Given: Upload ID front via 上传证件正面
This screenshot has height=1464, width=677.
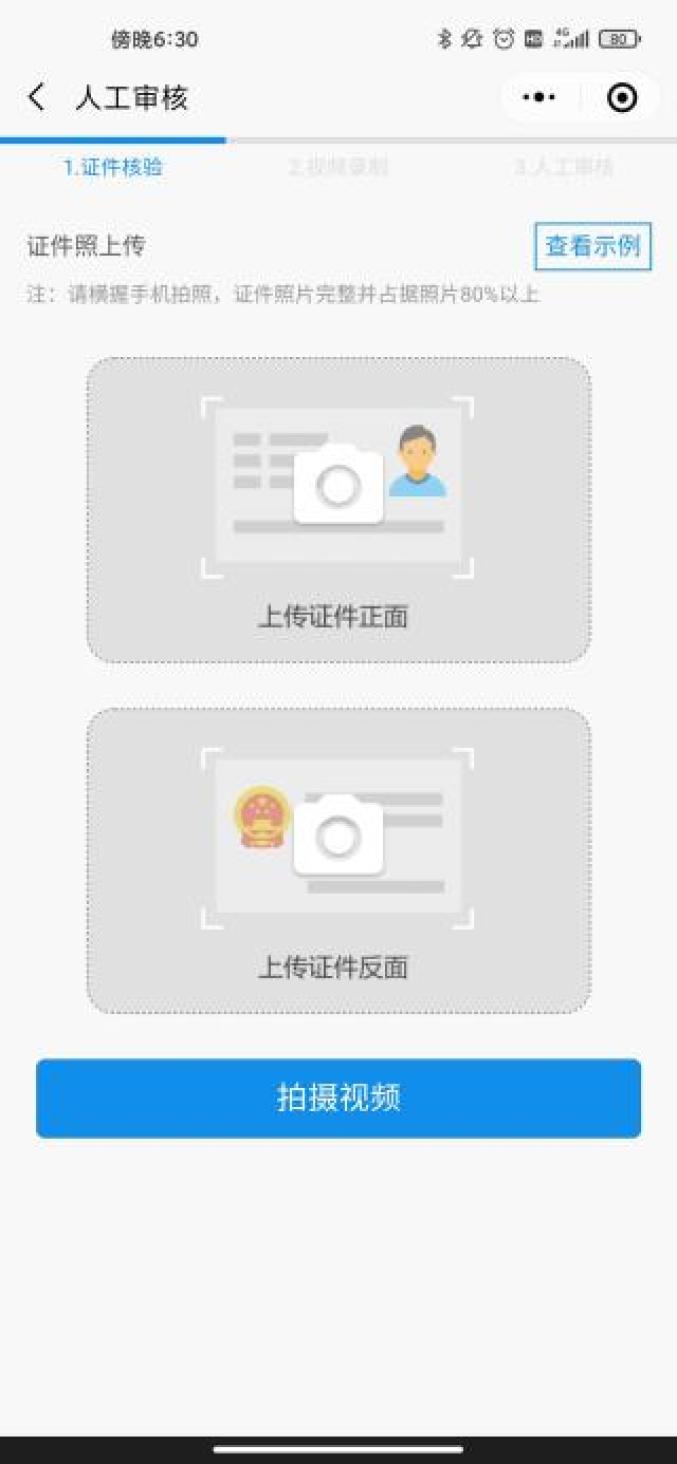Looking at the screenshot, I should (338, 509).
